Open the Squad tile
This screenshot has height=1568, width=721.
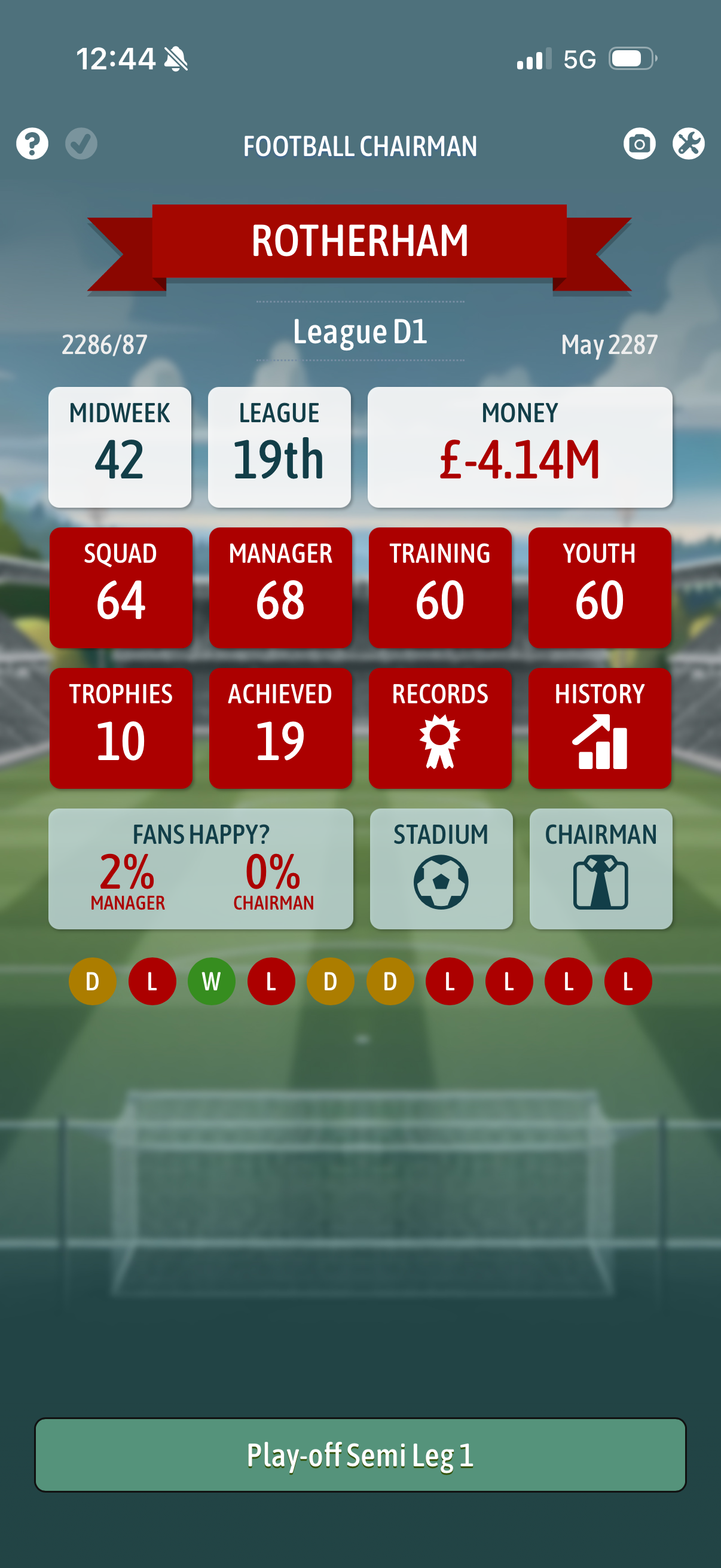[121, 587]
